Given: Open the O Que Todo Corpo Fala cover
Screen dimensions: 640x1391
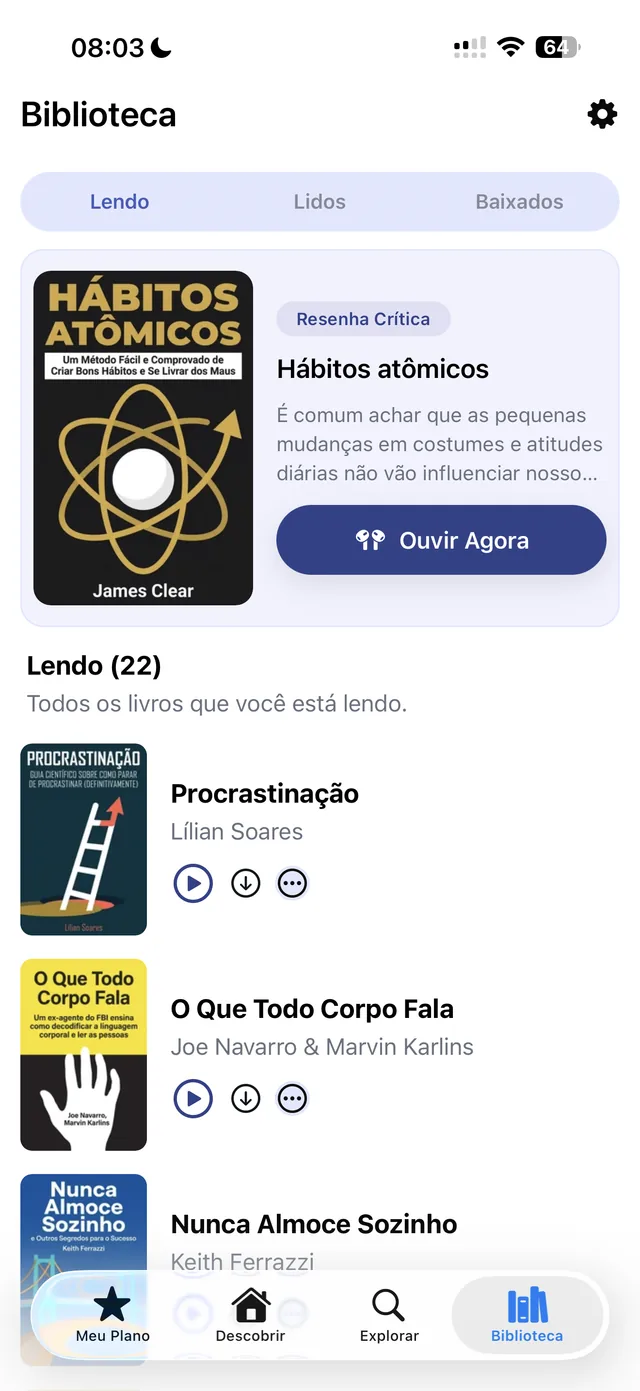Looking at the screenshot, I should (x=84, y=1055).
